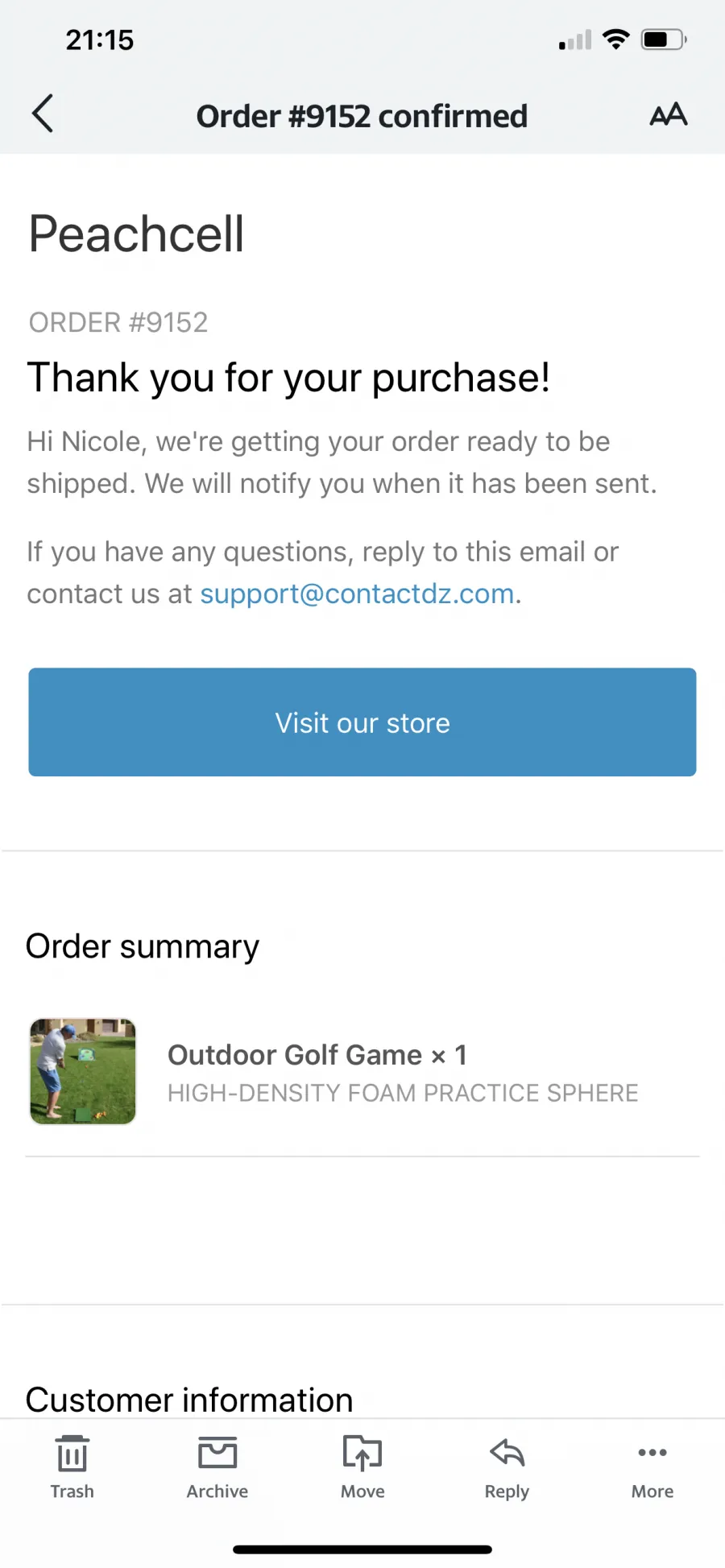Open the support@contactdz.com email link

click(x=357, y=594)
